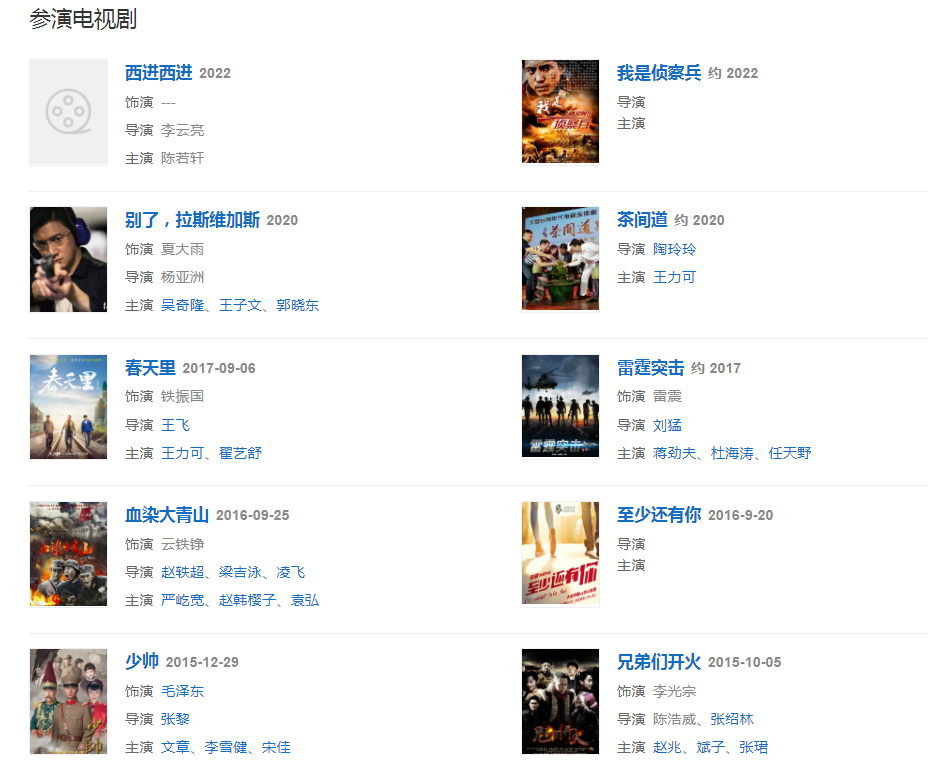Open the 西进西进 title link
The width and height of the screenshot is (928, 777).
(x=158, y=73)
